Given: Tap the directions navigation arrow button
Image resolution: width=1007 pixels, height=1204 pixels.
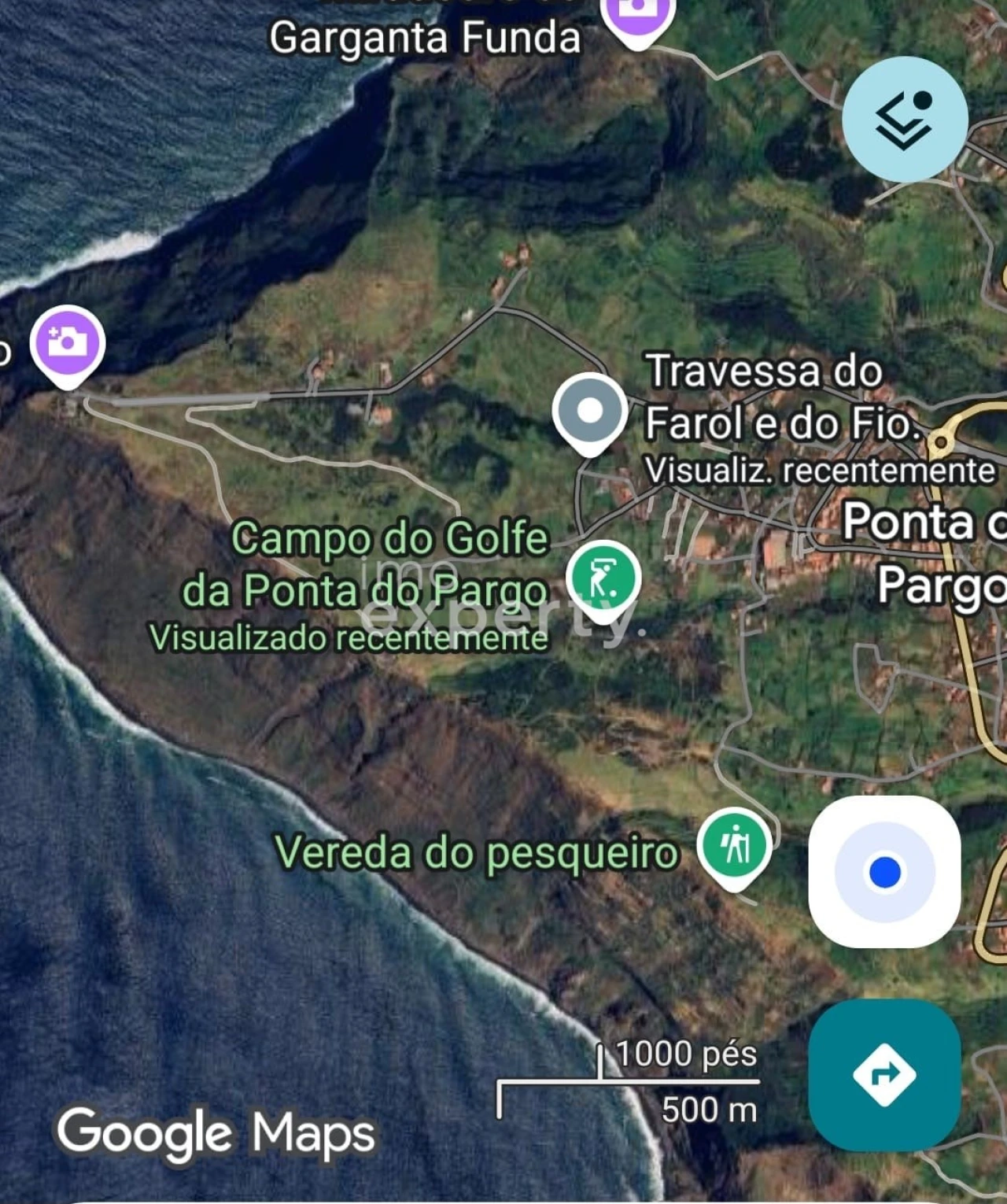Looking at the screenshot, I should pyautogui.click(x=886, y=1077).
